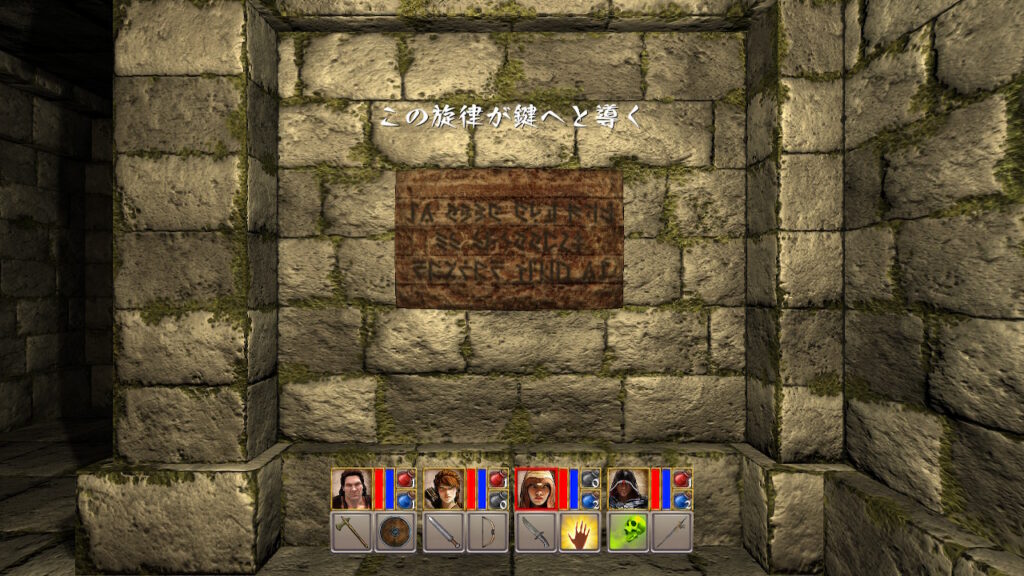Cast the glowing hand spell

pyautogui.click(x=578, y=532)
